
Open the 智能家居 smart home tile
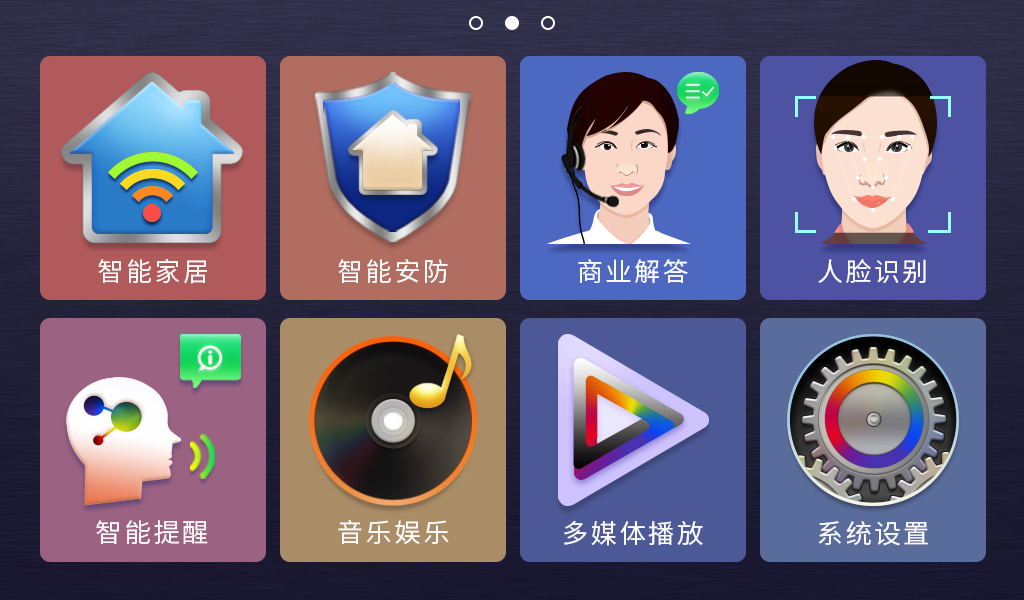[153, 178]
